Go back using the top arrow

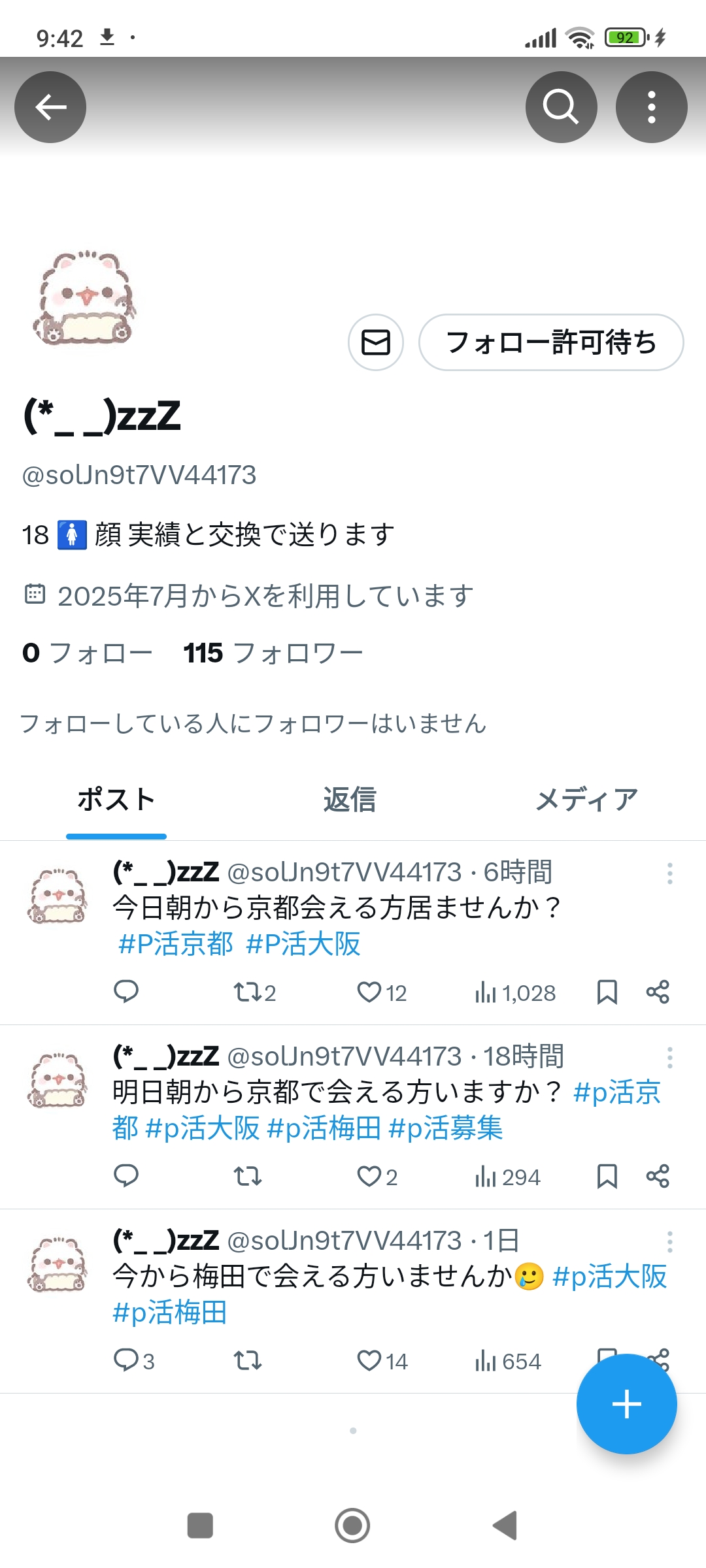click(x=50, y=107)
